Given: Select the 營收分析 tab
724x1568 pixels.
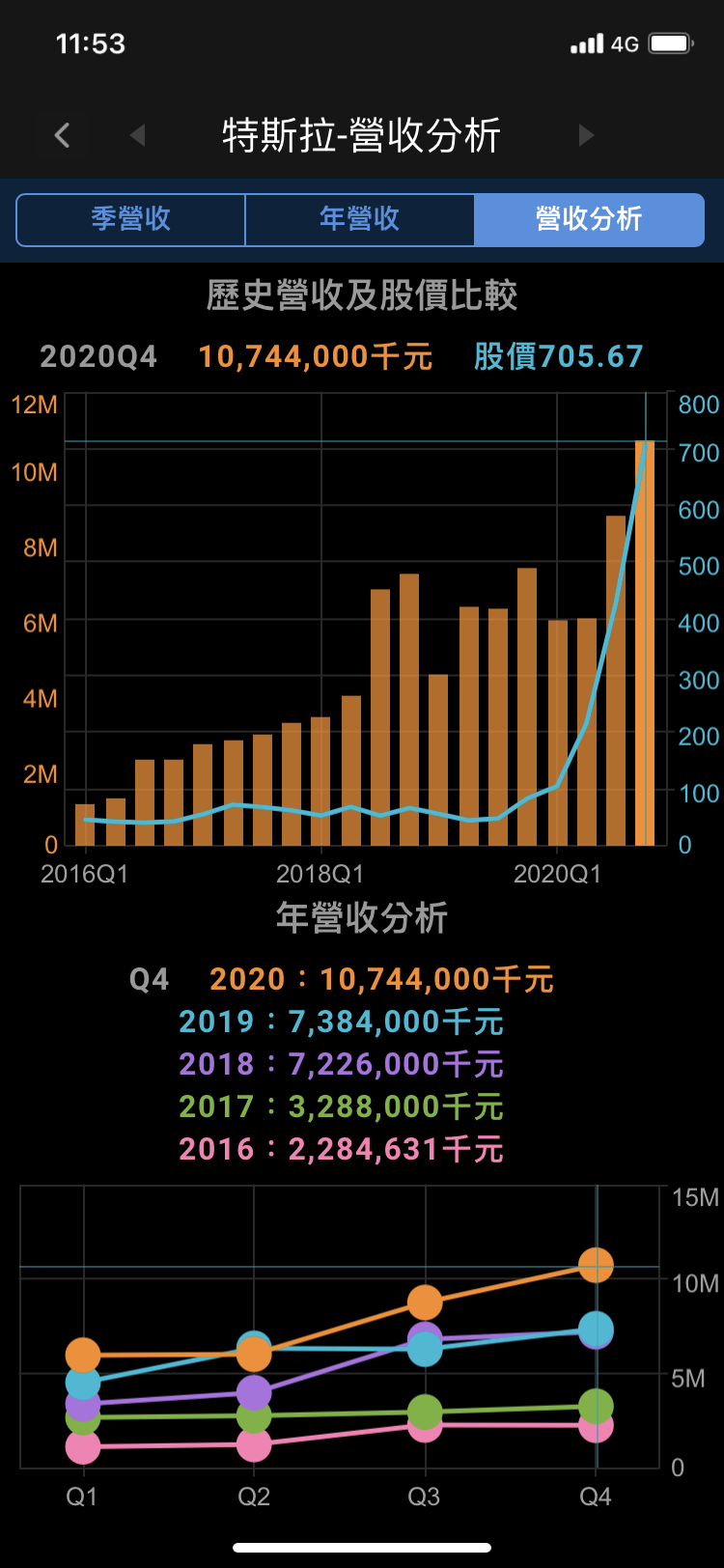Looking at the screenshot, I should point(589,220).
